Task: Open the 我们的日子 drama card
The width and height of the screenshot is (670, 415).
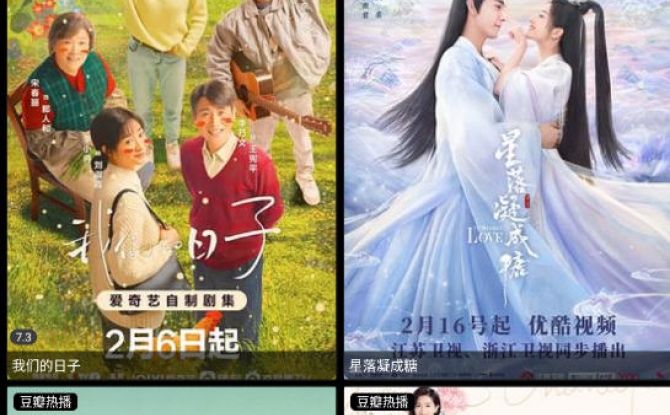Action: [171, 190]
